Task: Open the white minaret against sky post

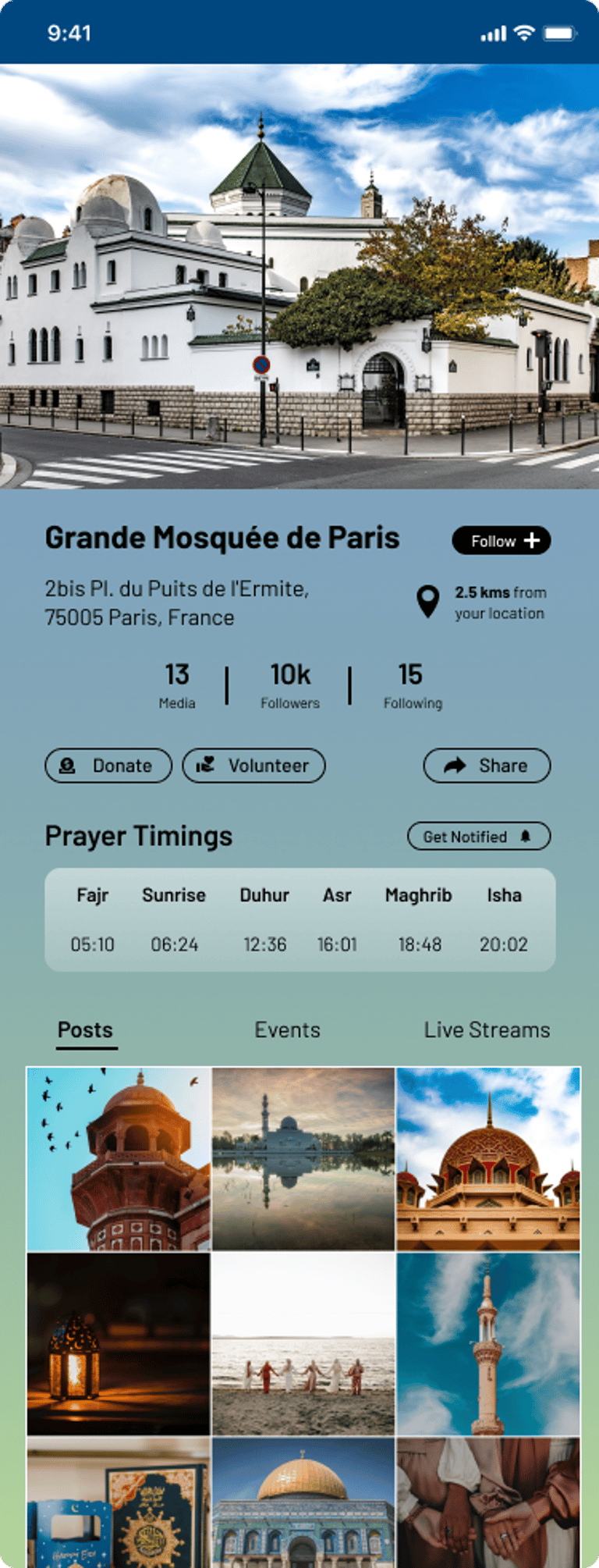Action: pyautogui.click(x=488, y=1344)
